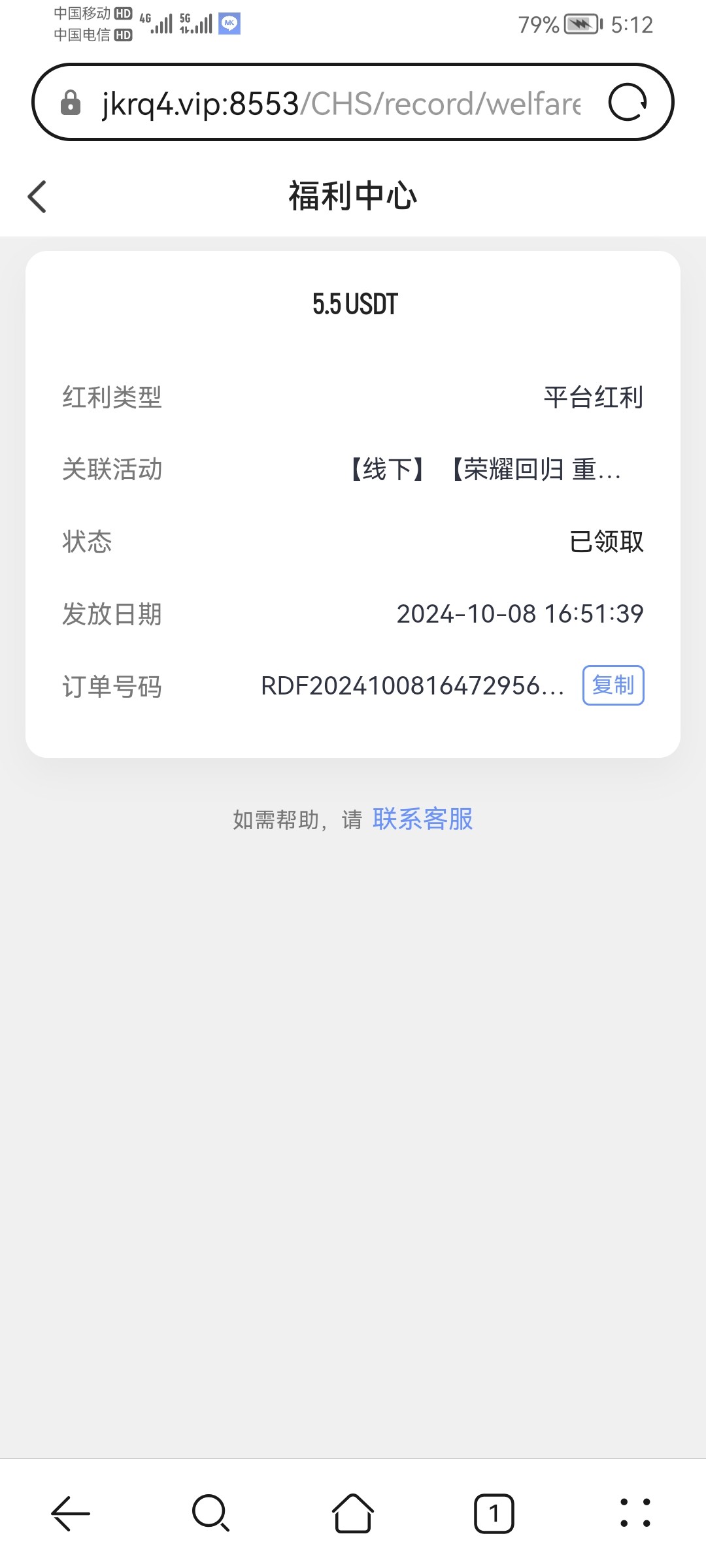
Task: Open the browser search
Action: (x=211, y=1513)
